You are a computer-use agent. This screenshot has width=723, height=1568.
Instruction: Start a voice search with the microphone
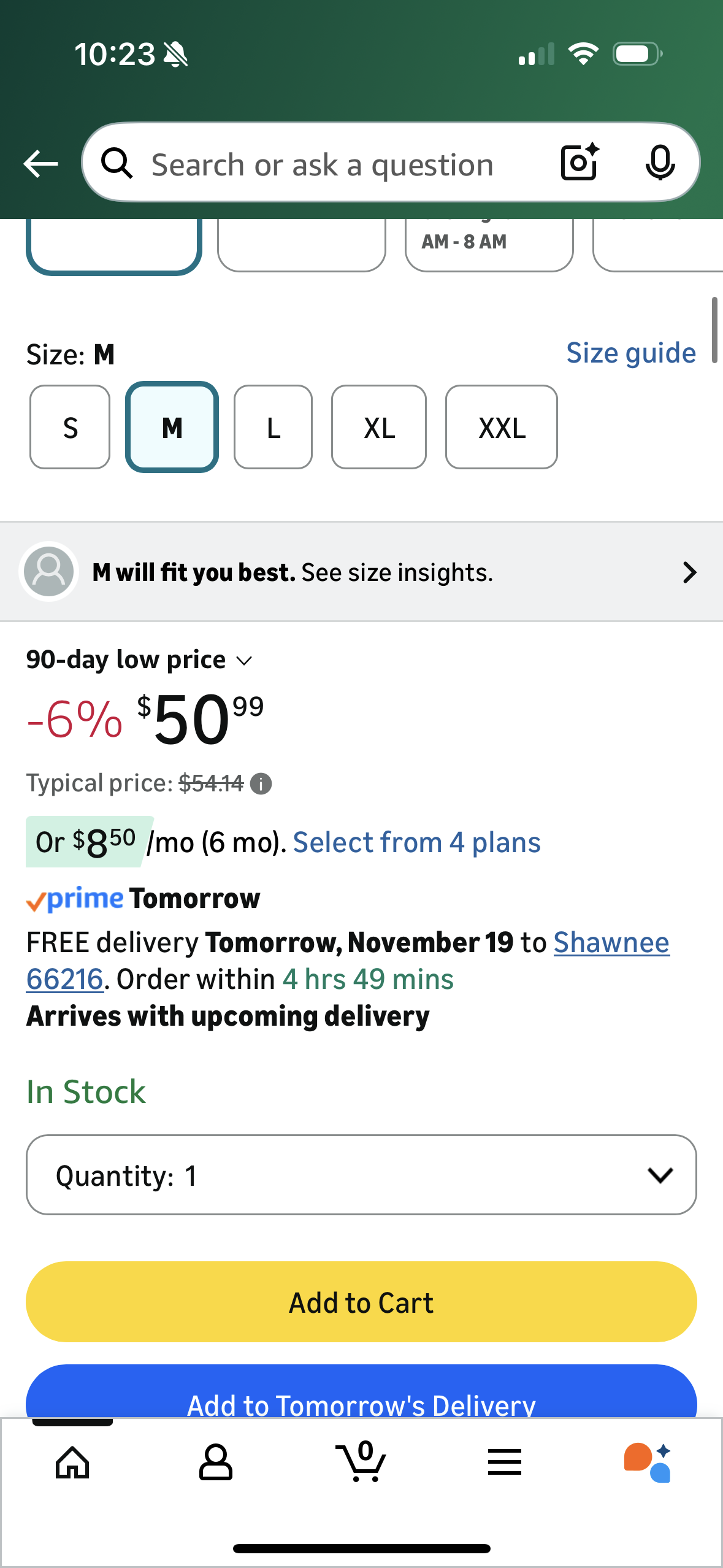click(660, 163)
